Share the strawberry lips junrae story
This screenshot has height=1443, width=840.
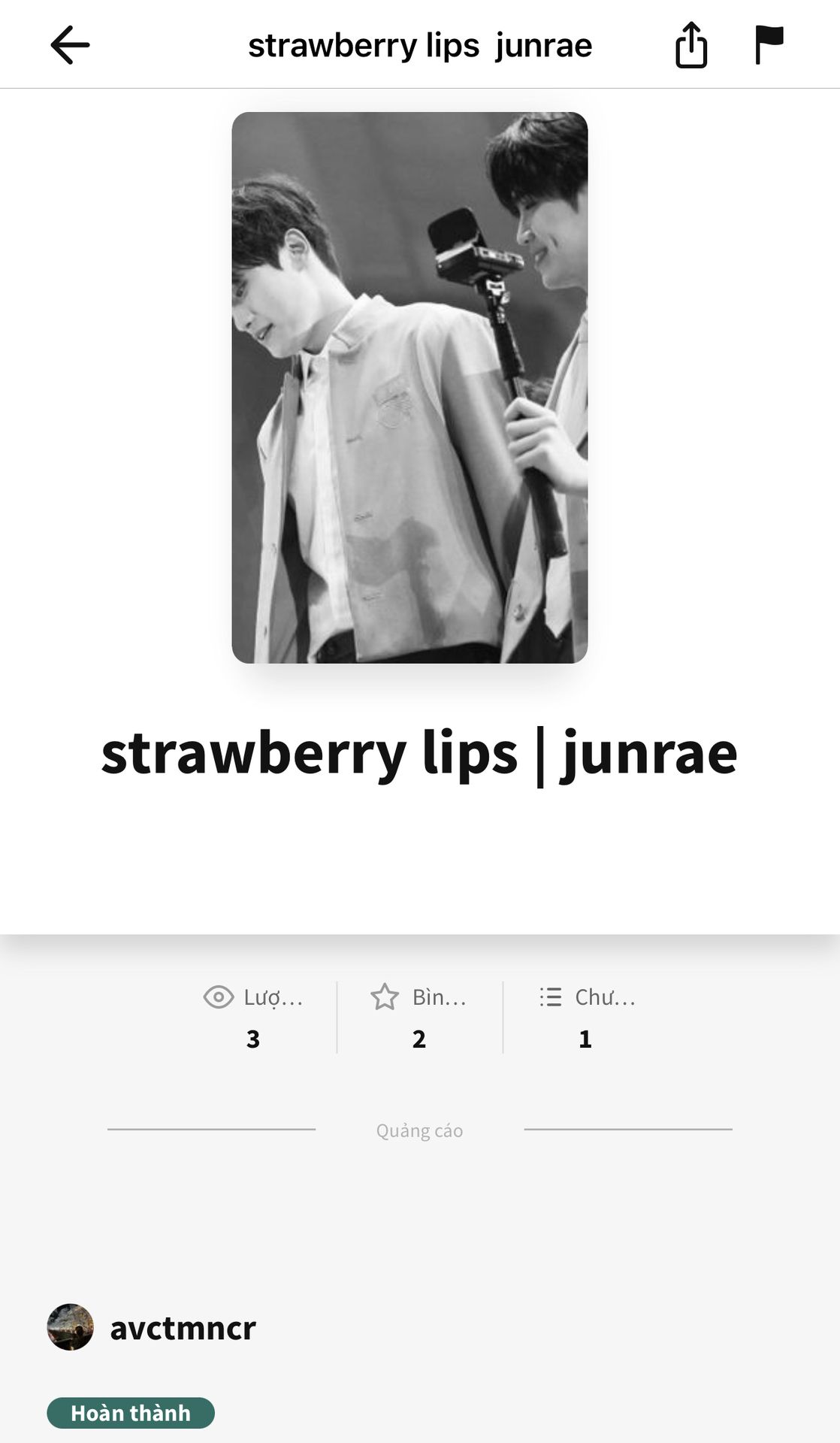tap(690, 45)
